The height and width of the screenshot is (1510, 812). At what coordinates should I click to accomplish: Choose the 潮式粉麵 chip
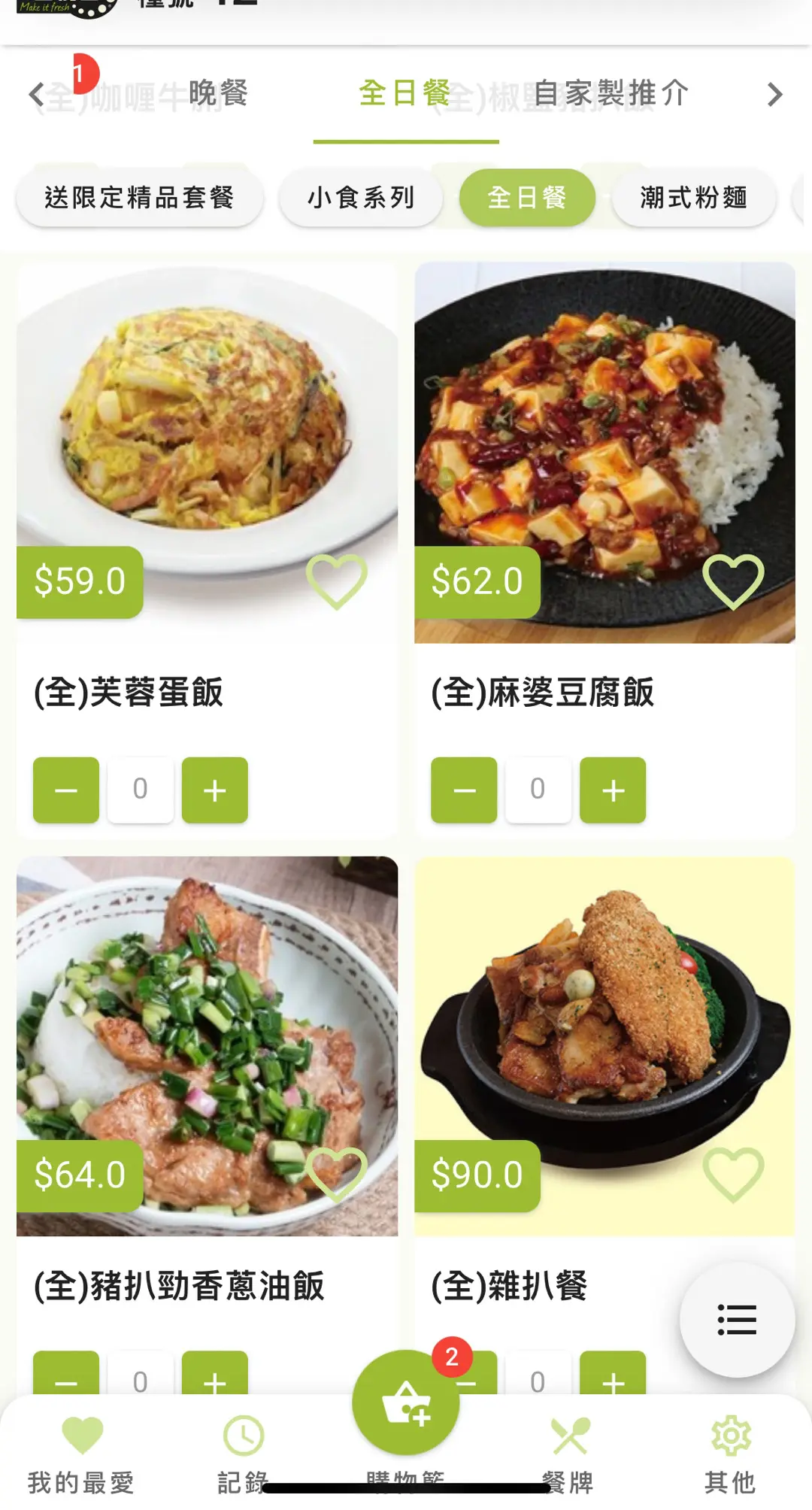[x=693, y=198]
